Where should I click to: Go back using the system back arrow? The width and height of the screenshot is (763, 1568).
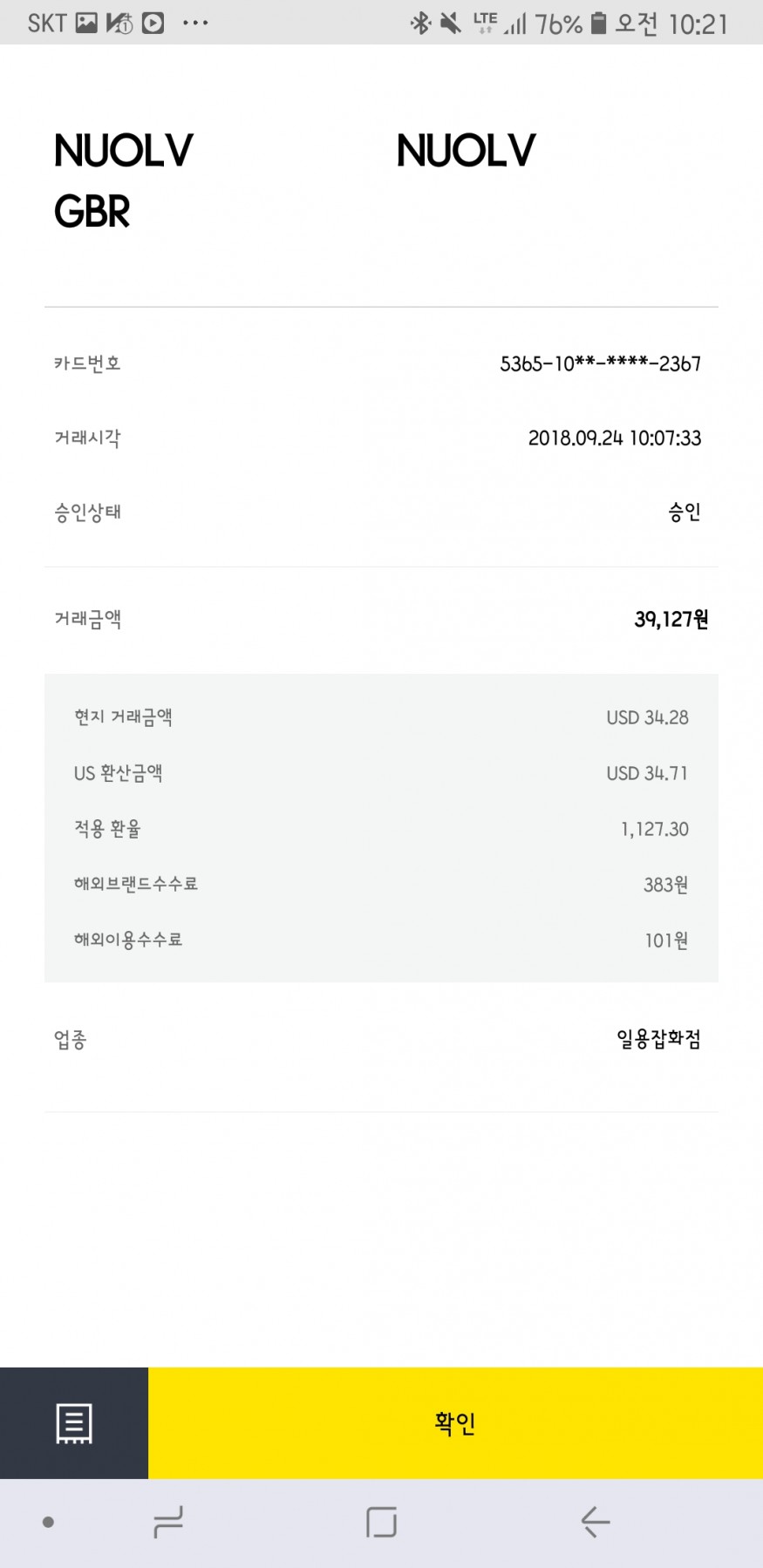click(596, 1522)
